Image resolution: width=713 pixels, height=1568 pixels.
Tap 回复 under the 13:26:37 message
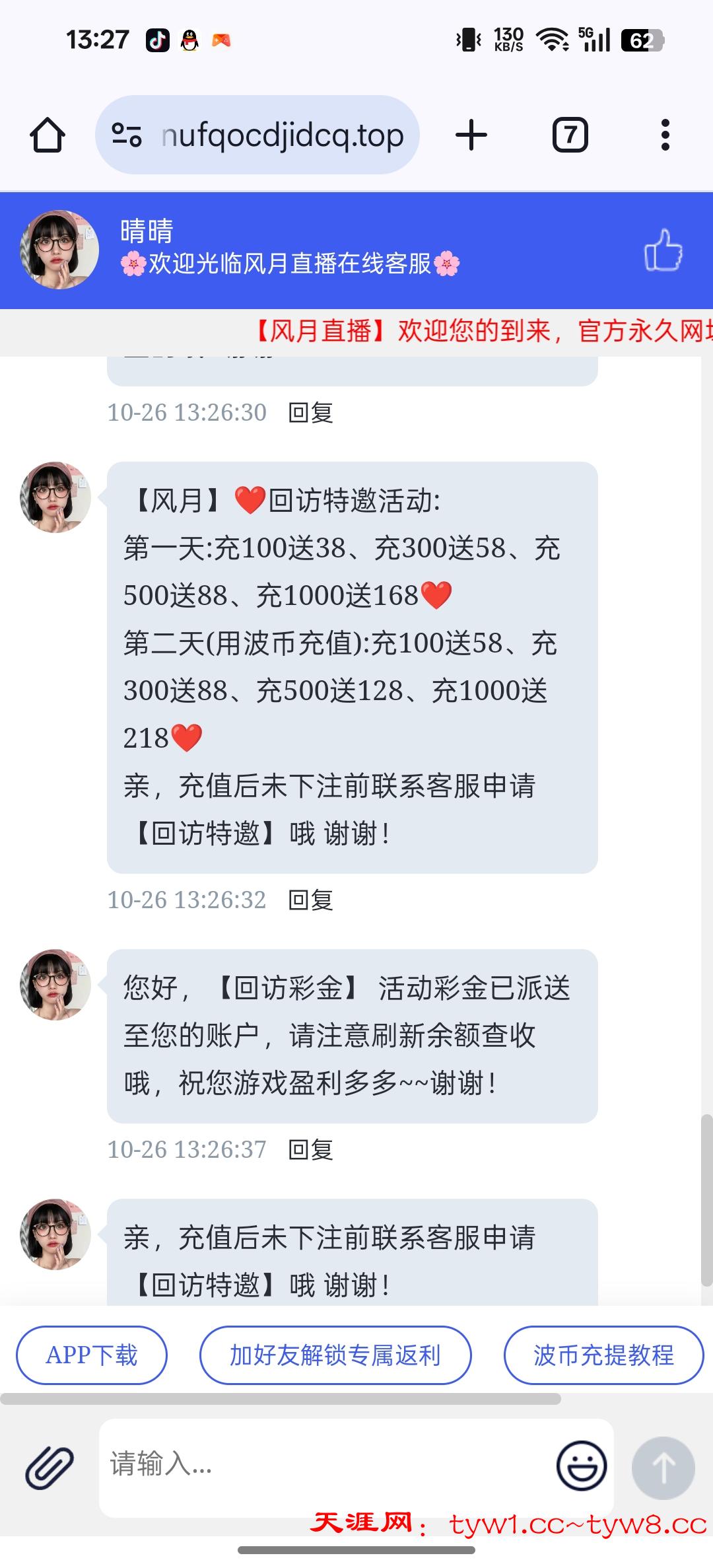click(310, 1150)
